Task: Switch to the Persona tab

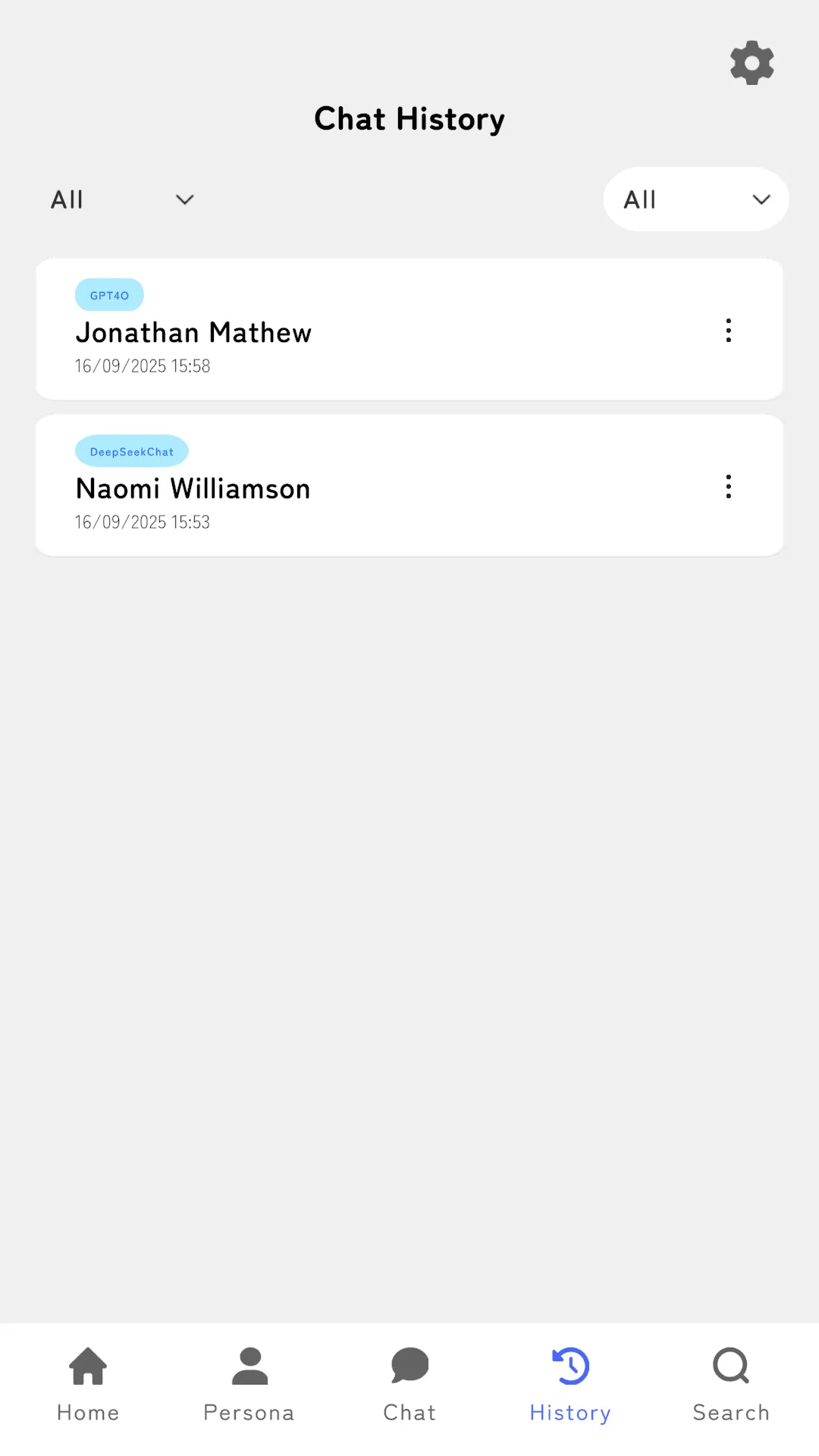Action: coord(249,1385)
